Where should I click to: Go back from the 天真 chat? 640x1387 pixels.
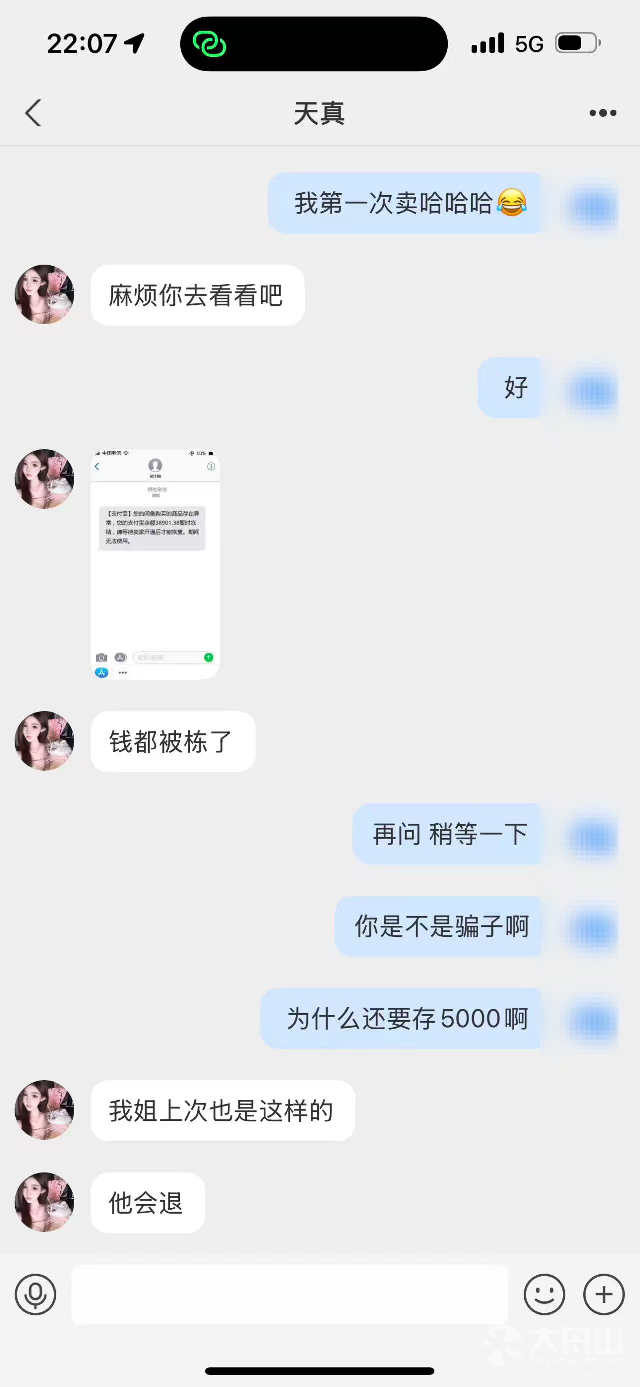point(33,113)
